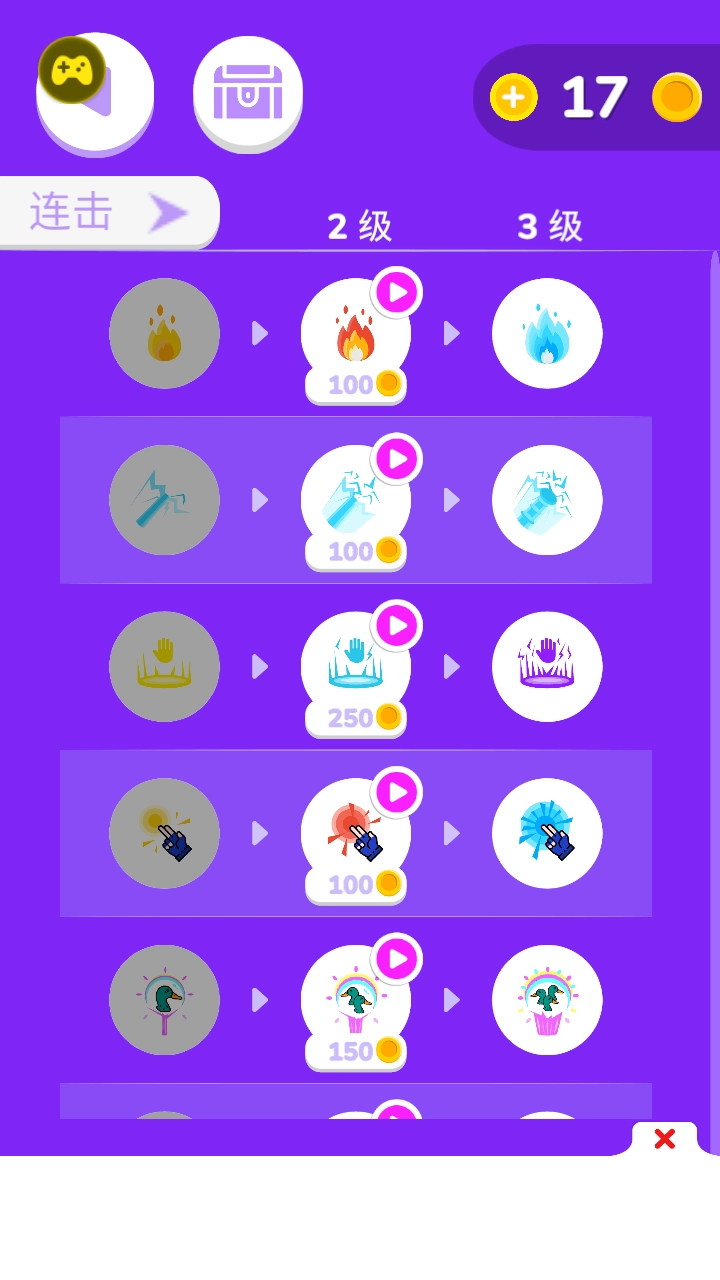Screen dimensions: 720x1280
Task: Close the bottom banner with red X
Action: click(665, 1139)
